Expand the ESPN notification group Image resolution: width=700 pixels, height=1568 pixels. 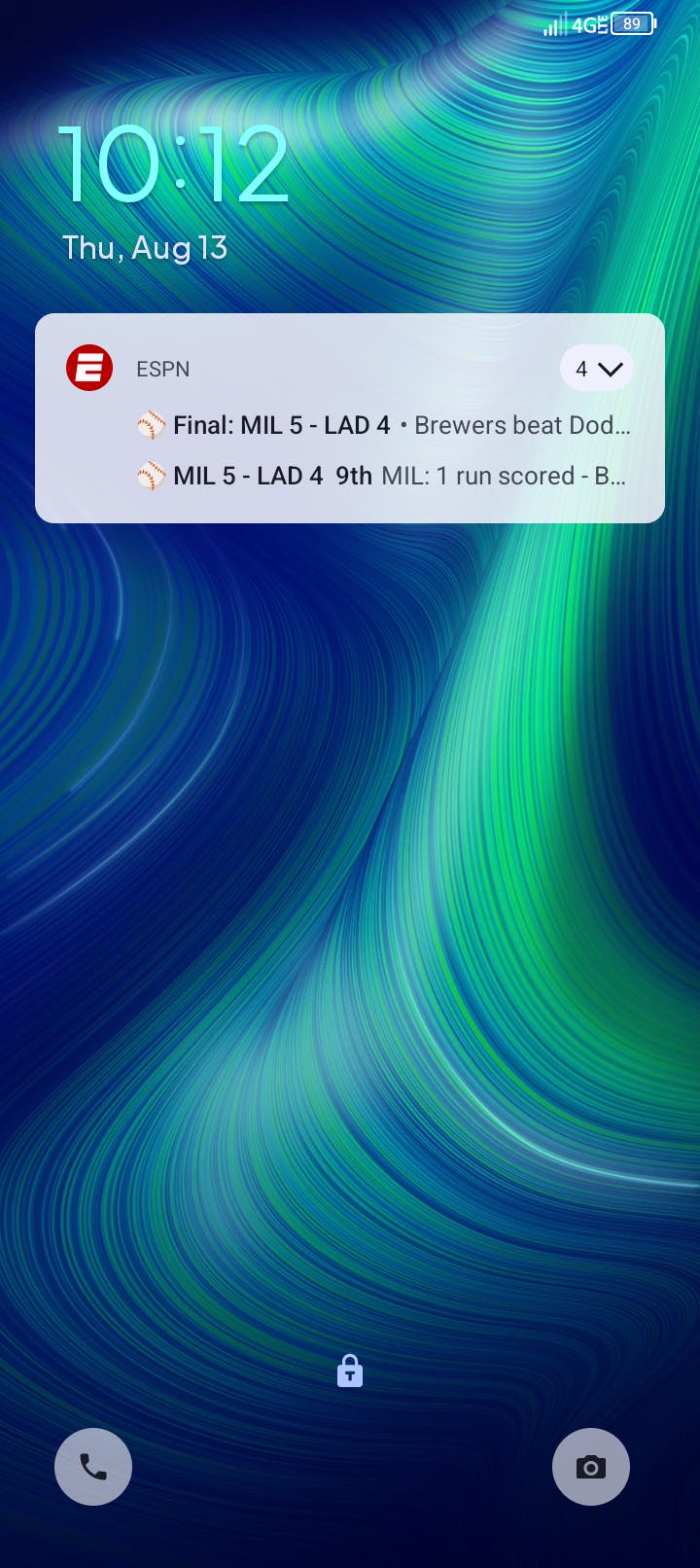[x=596, y=369]
